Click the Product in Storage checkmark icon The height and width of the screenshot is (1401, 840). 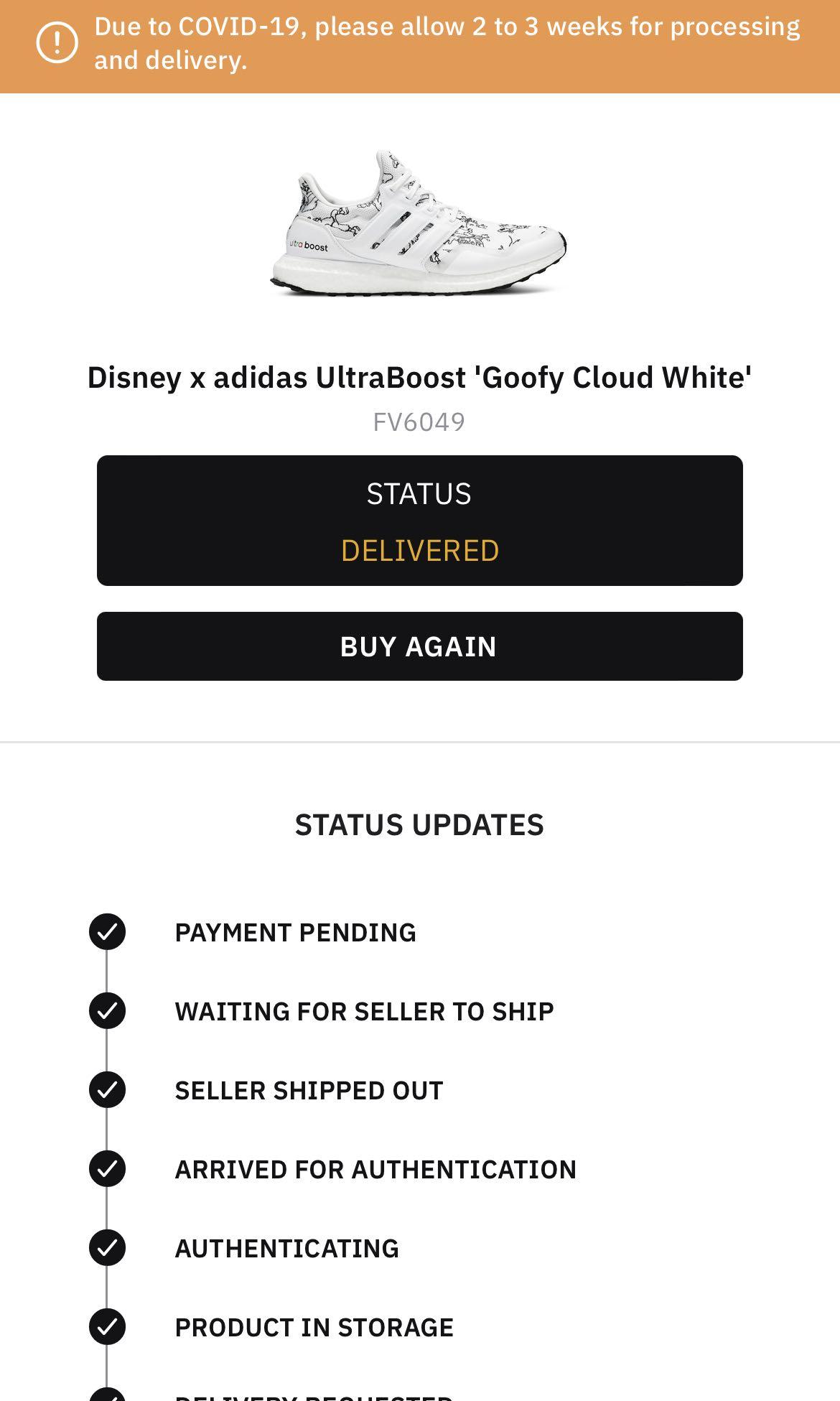pyautogui.click(x=106, y=1326)
